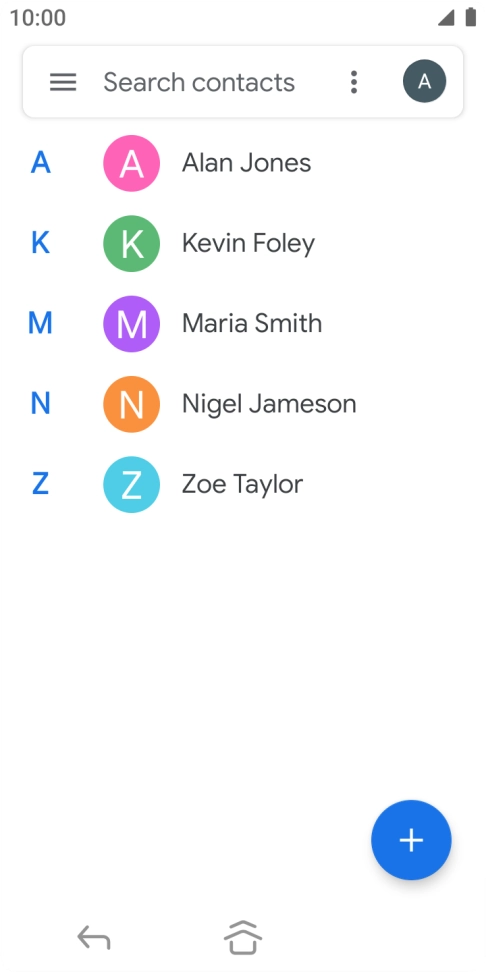Screen dimensions: 486x972
Task: Open Kevin Foley contact
Action: click(x=243, y=244)
